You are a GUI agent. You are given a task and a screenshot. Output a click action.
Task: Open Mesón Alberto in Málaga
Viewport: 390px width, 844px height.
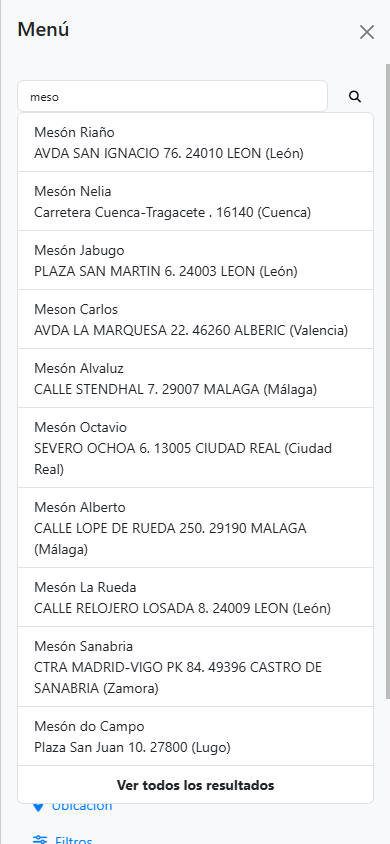195,528
